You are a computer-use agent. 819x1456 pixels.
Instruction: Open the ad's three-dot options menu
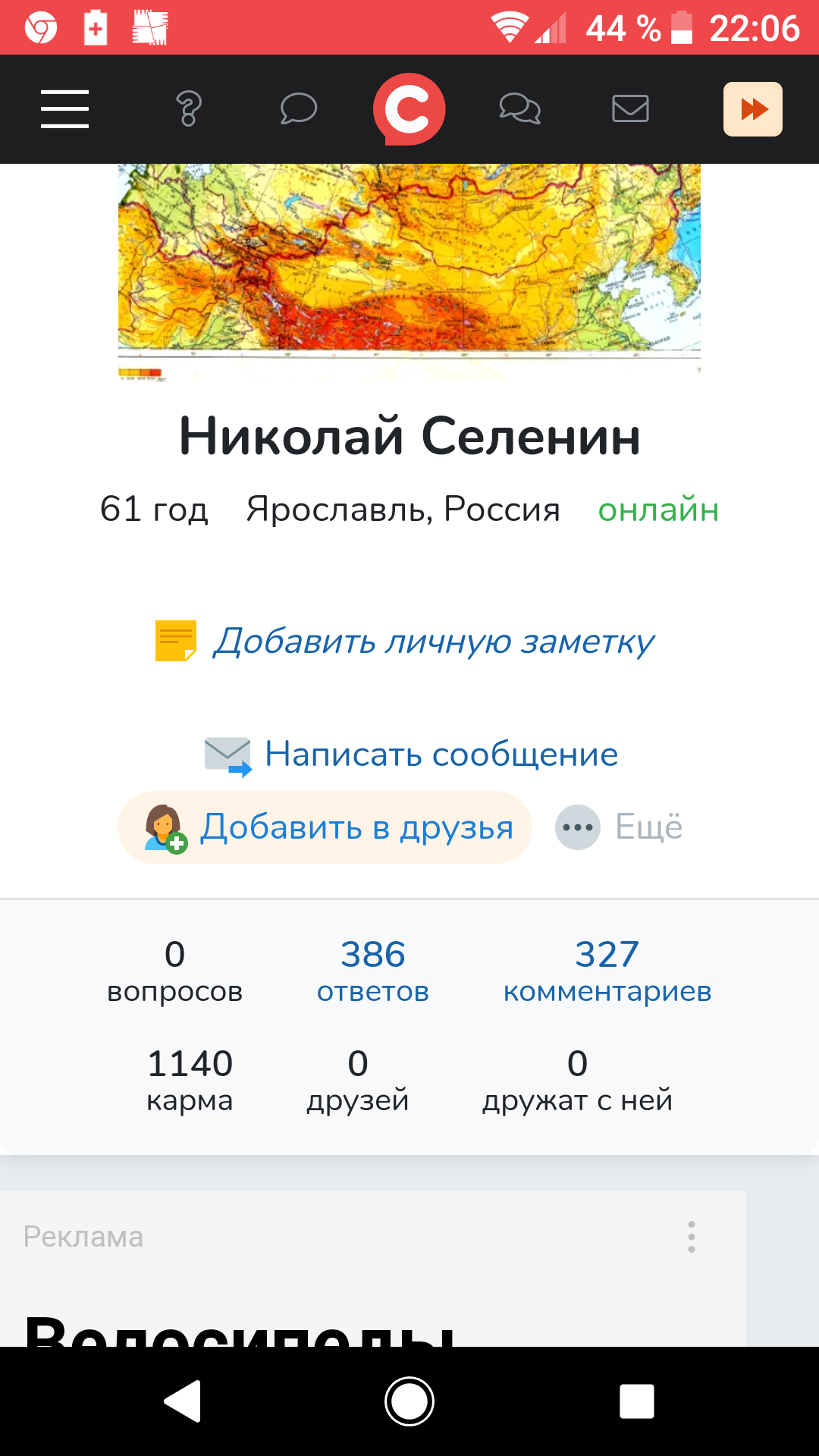pyautogui.click(x=691, y=1237)
